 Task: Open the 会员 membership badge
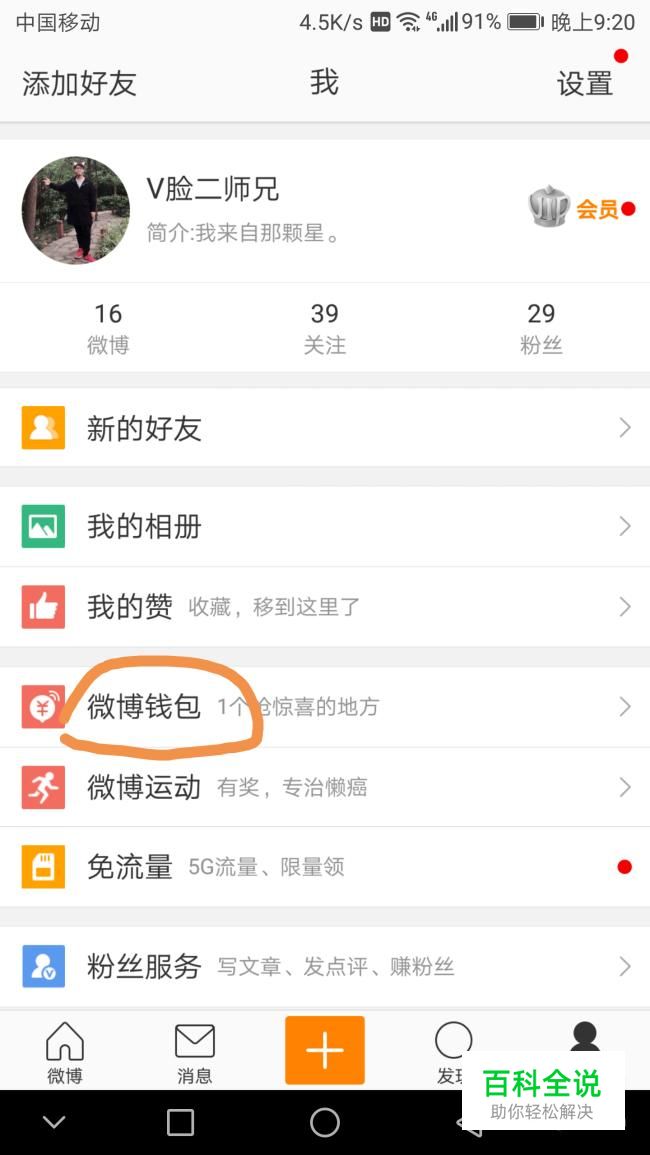580,209
